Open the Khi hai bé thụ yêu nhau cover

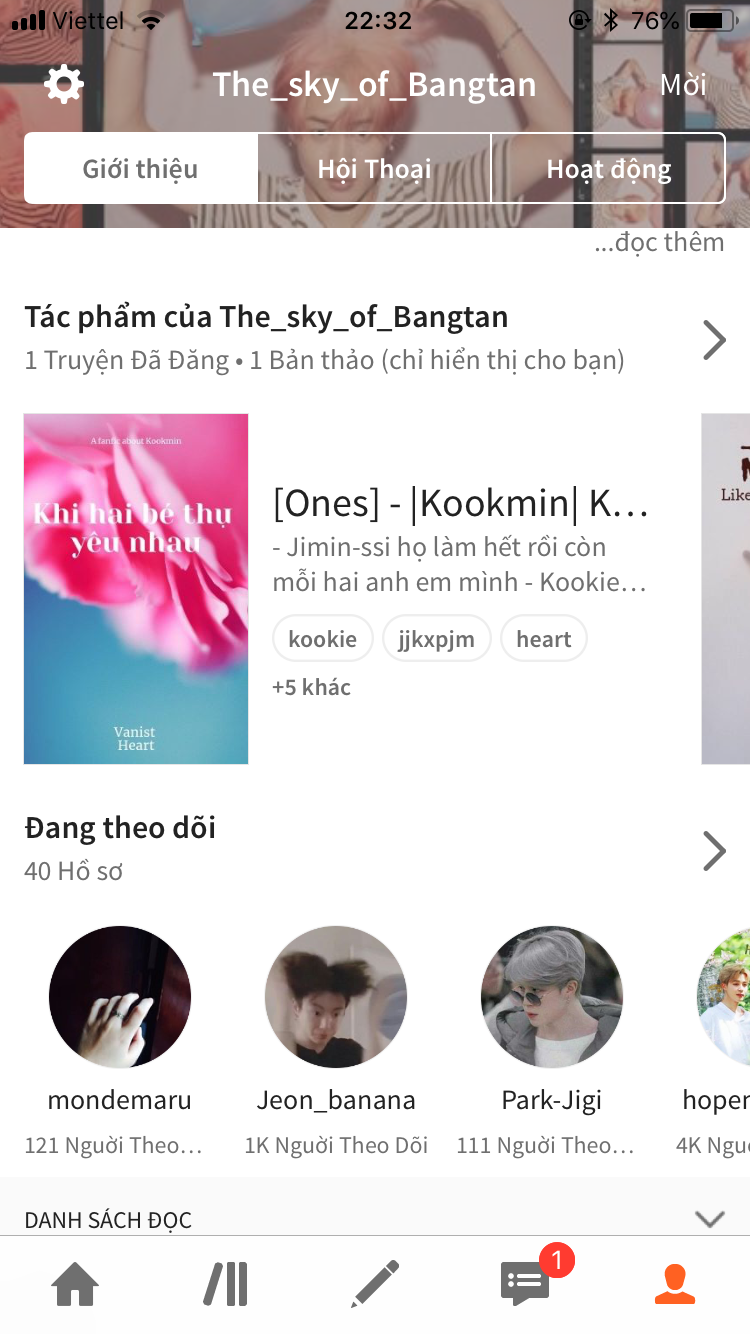(x=136, y=589)
